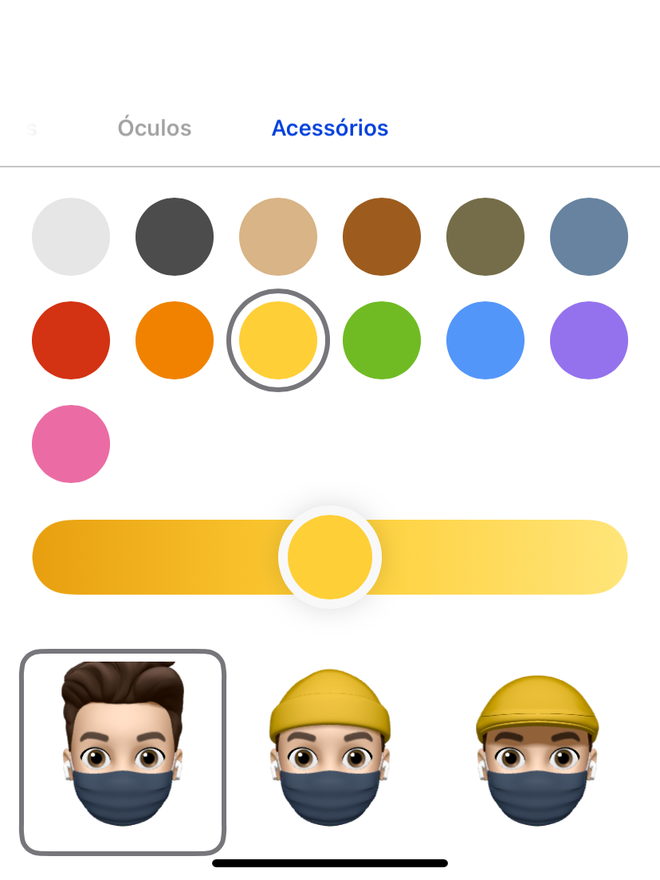Select the green color swatch
The image size is (660, 880).
click(x=382, y=340)
